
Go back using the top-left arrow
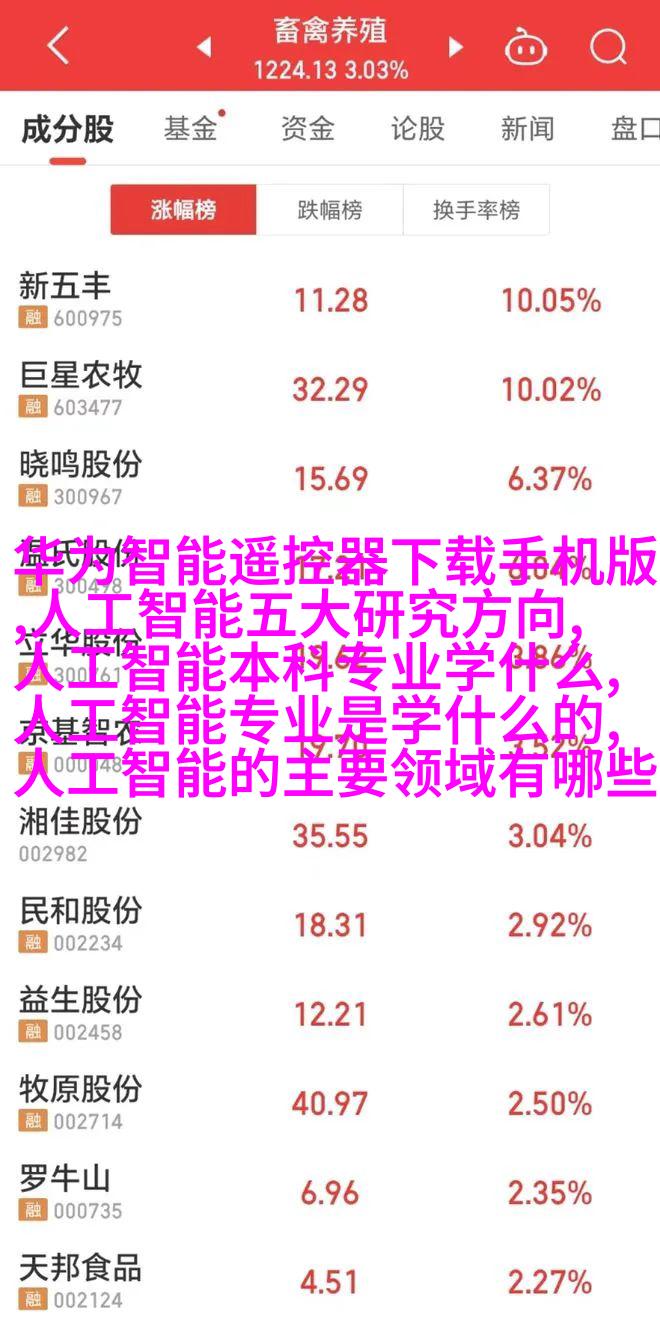point(58,46)
